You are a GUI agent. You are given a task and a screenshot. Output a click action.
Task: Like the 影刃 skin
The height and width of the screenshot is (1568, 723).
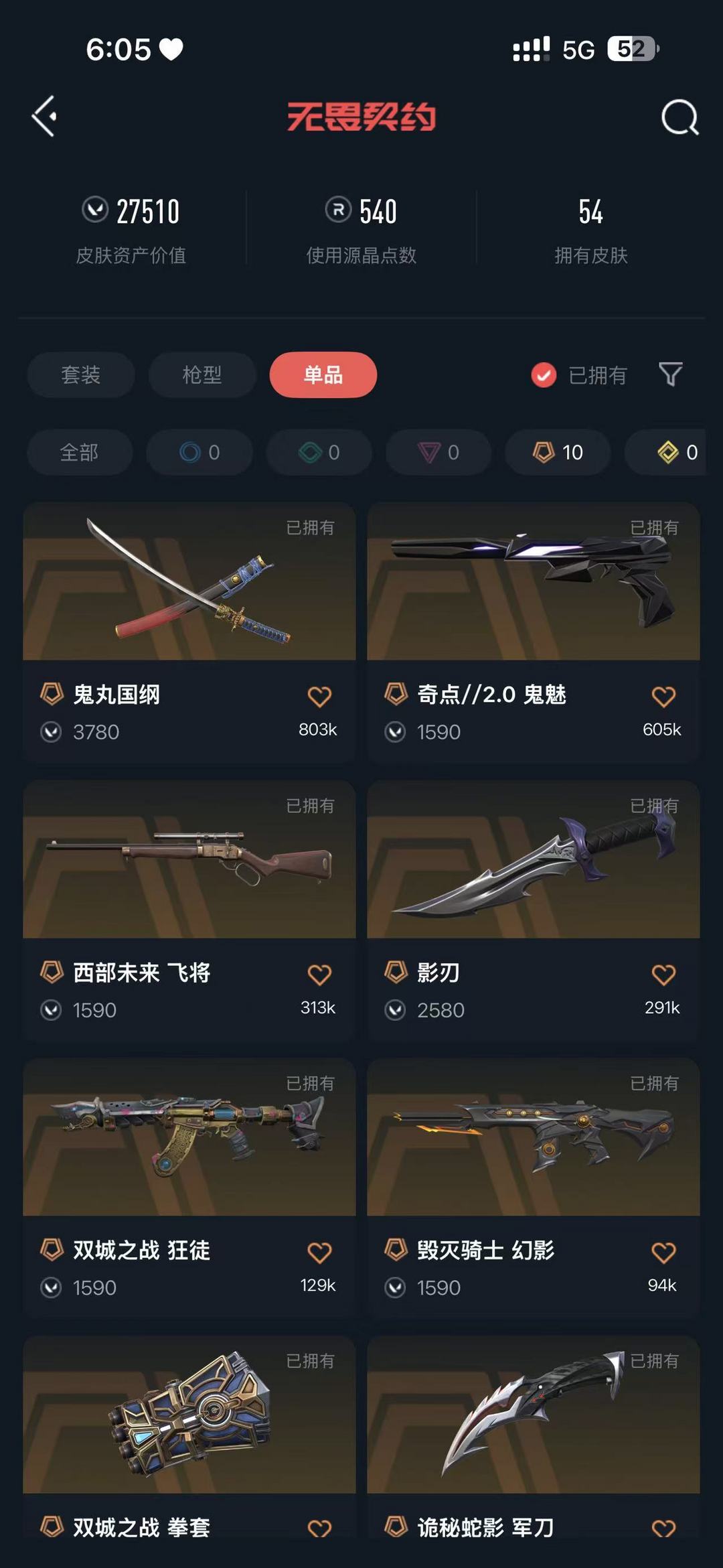click(663, 975)
